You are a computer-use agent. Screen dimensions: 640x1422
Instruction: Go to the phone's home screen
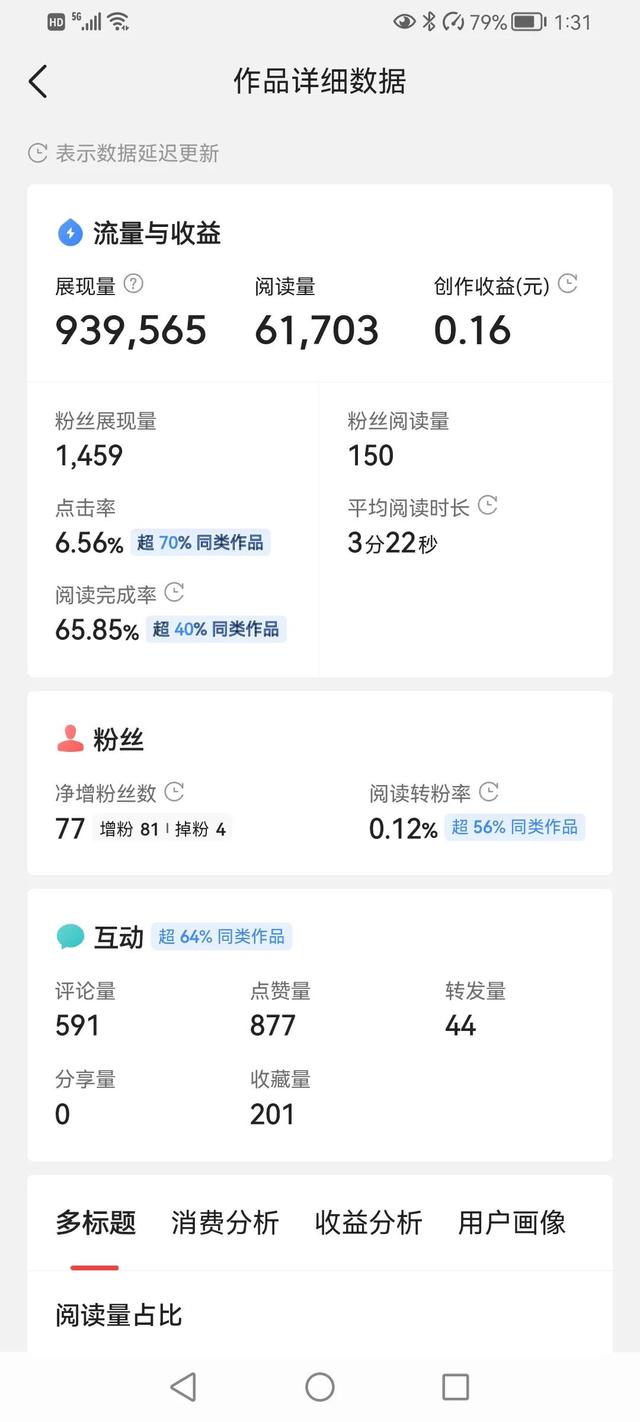pyautogui.click(x=320, y=1386)
